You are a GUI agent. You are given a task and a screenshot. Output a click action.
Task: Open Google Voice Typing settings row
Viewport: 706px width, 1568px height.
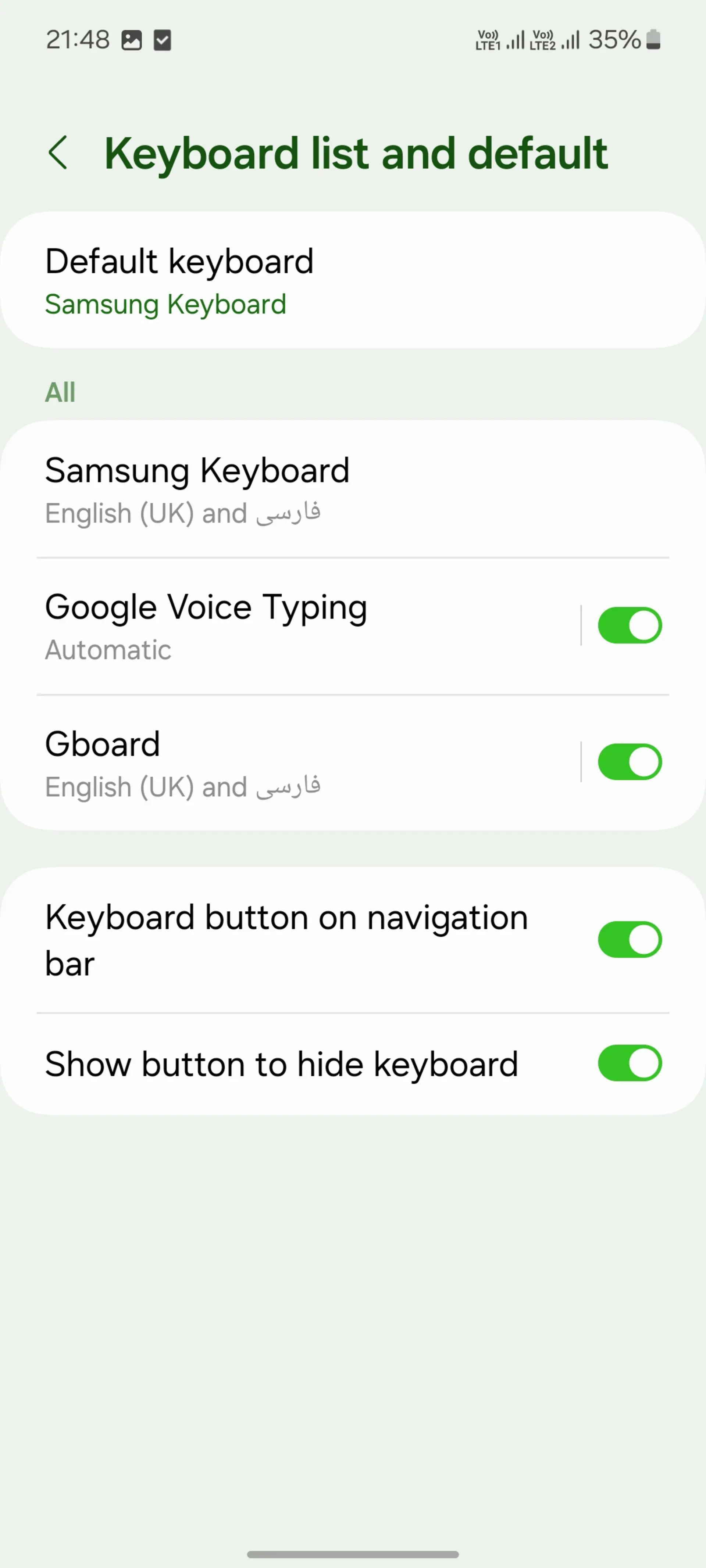[x=308, y=626]
